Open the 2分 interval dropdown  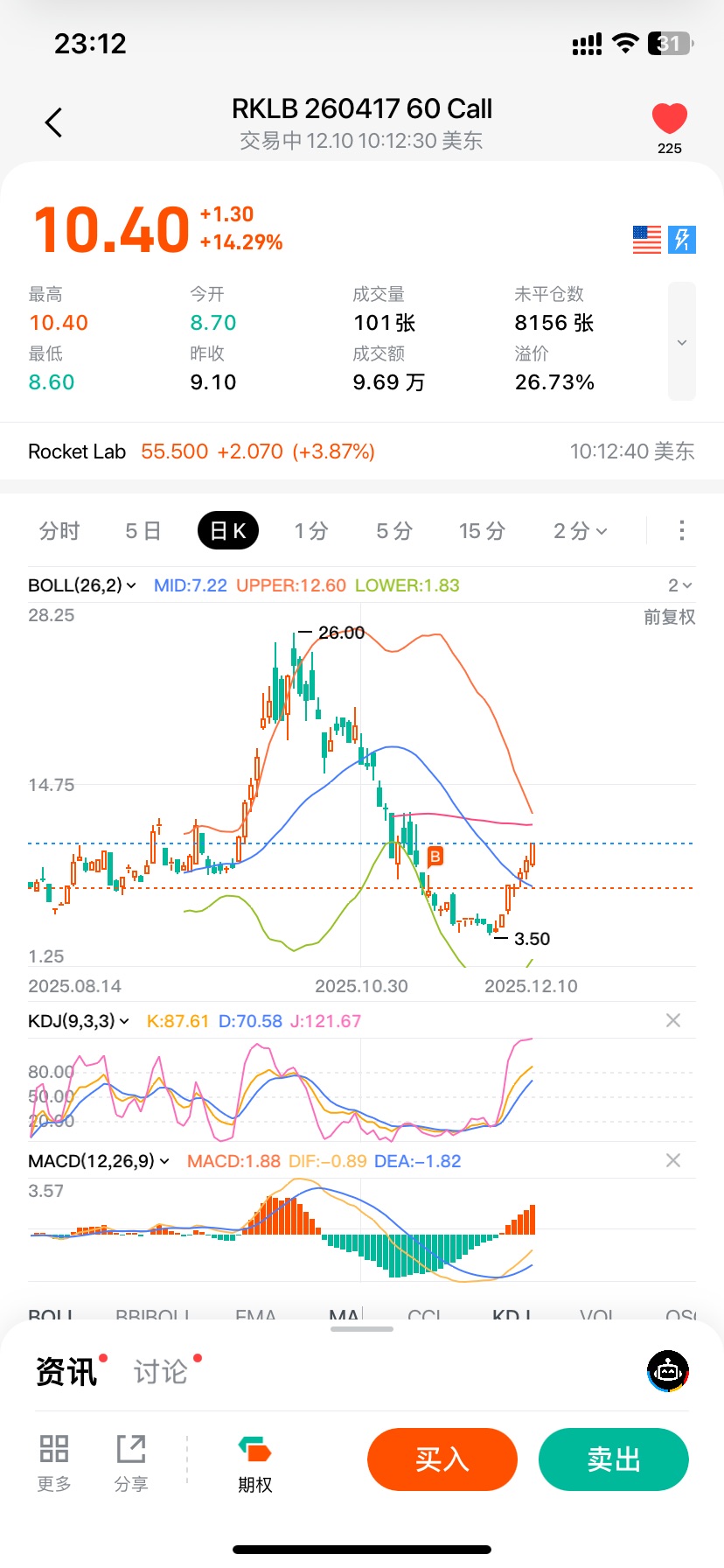coord(580,531)
